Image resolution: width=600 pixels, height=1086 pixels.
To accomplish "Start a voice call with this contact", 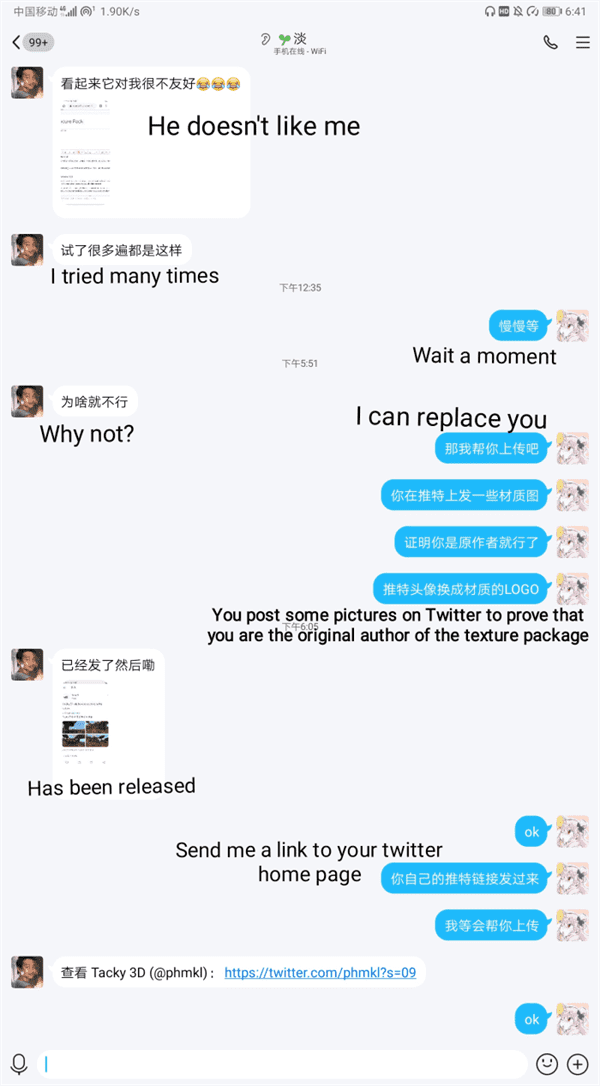I will (550, 42).
